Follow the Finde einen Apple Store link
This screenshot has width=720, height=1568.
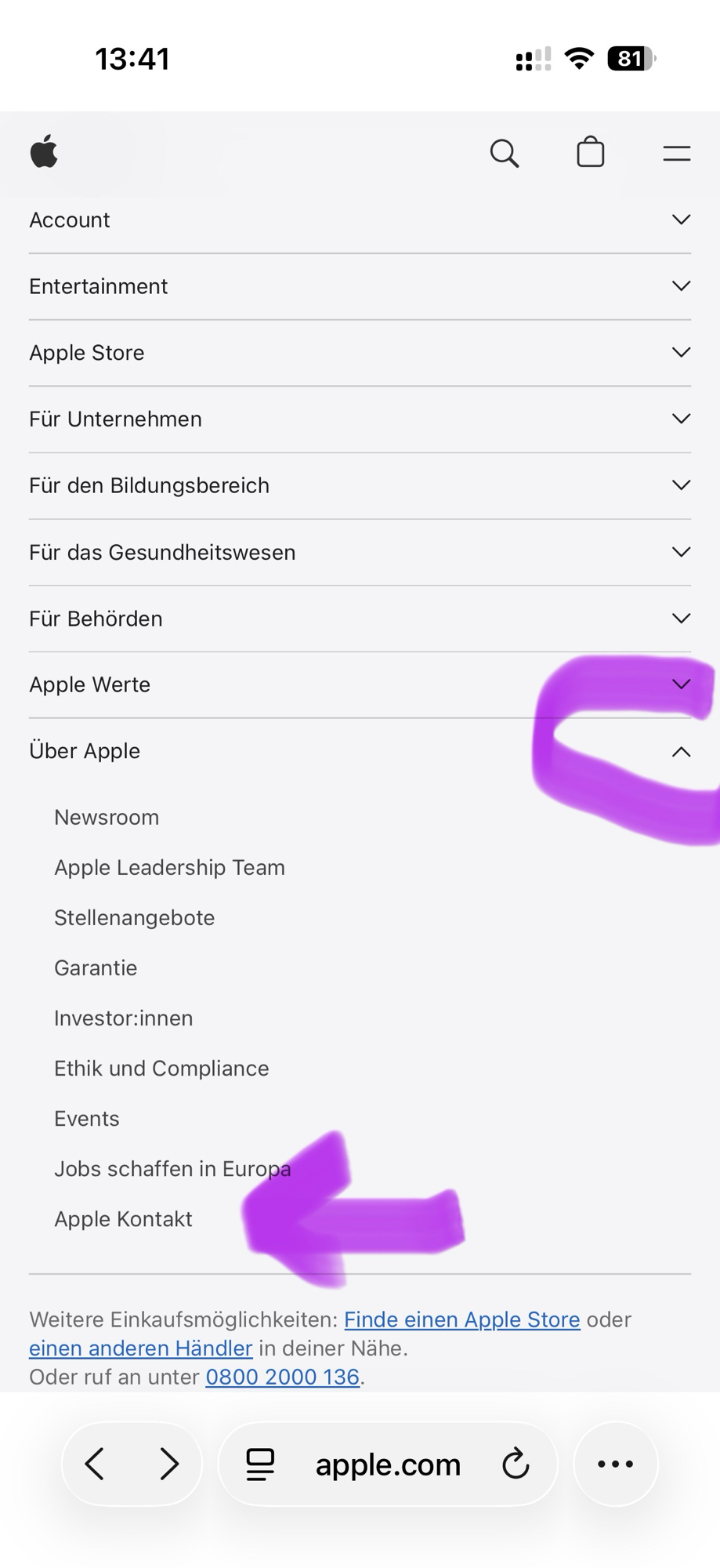coord(461,1319)
